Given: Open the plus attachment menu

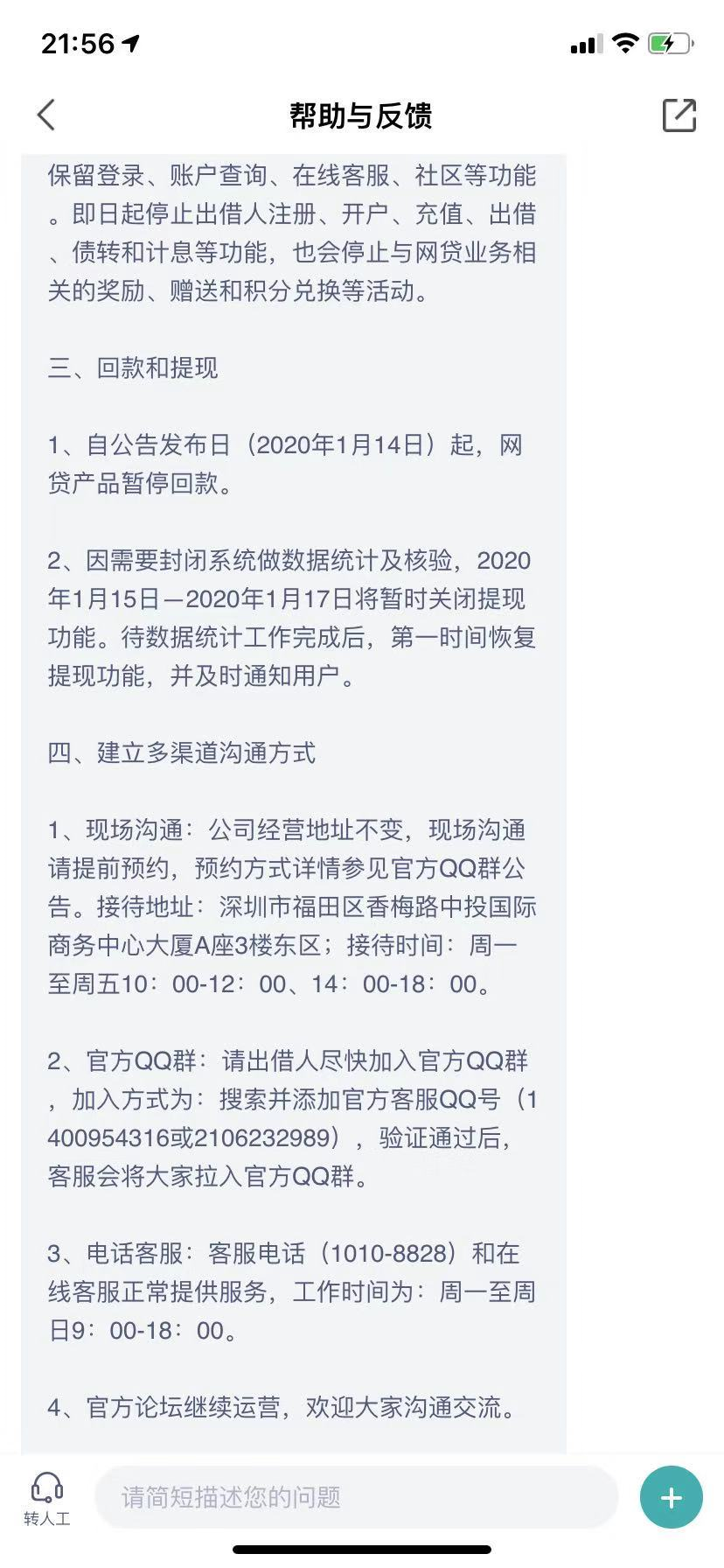Looking at the screenshot, I should click(671, 1497).
